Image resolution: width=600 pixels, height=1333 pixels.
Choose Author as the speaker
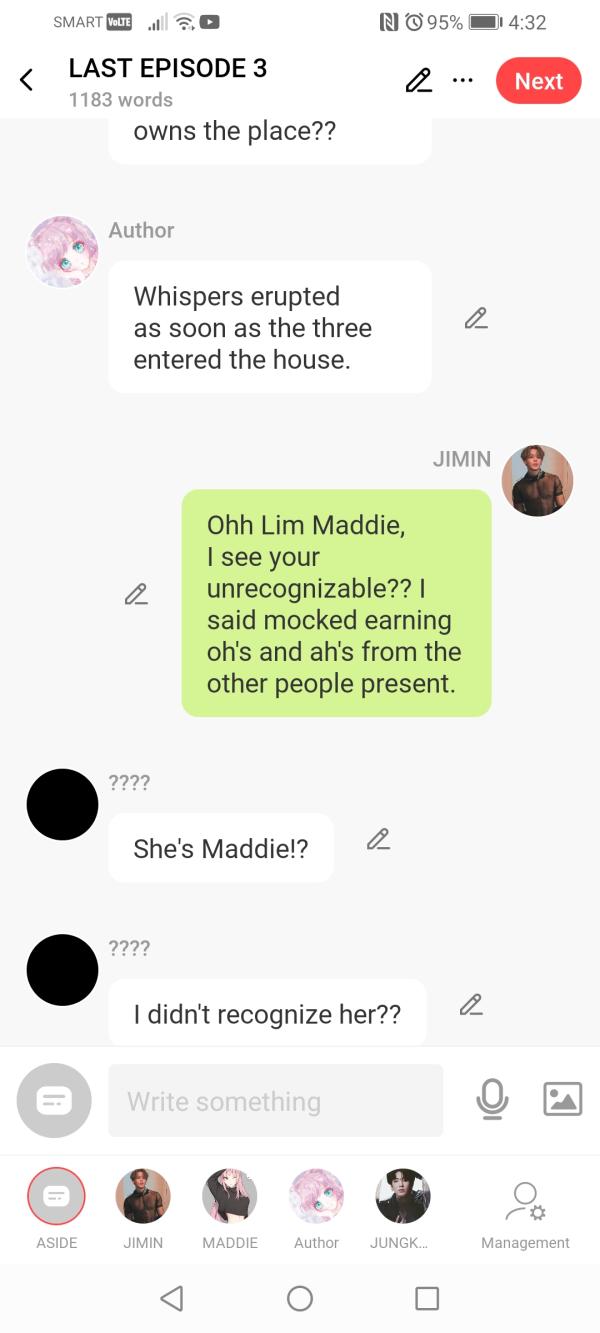point(316,1196)
